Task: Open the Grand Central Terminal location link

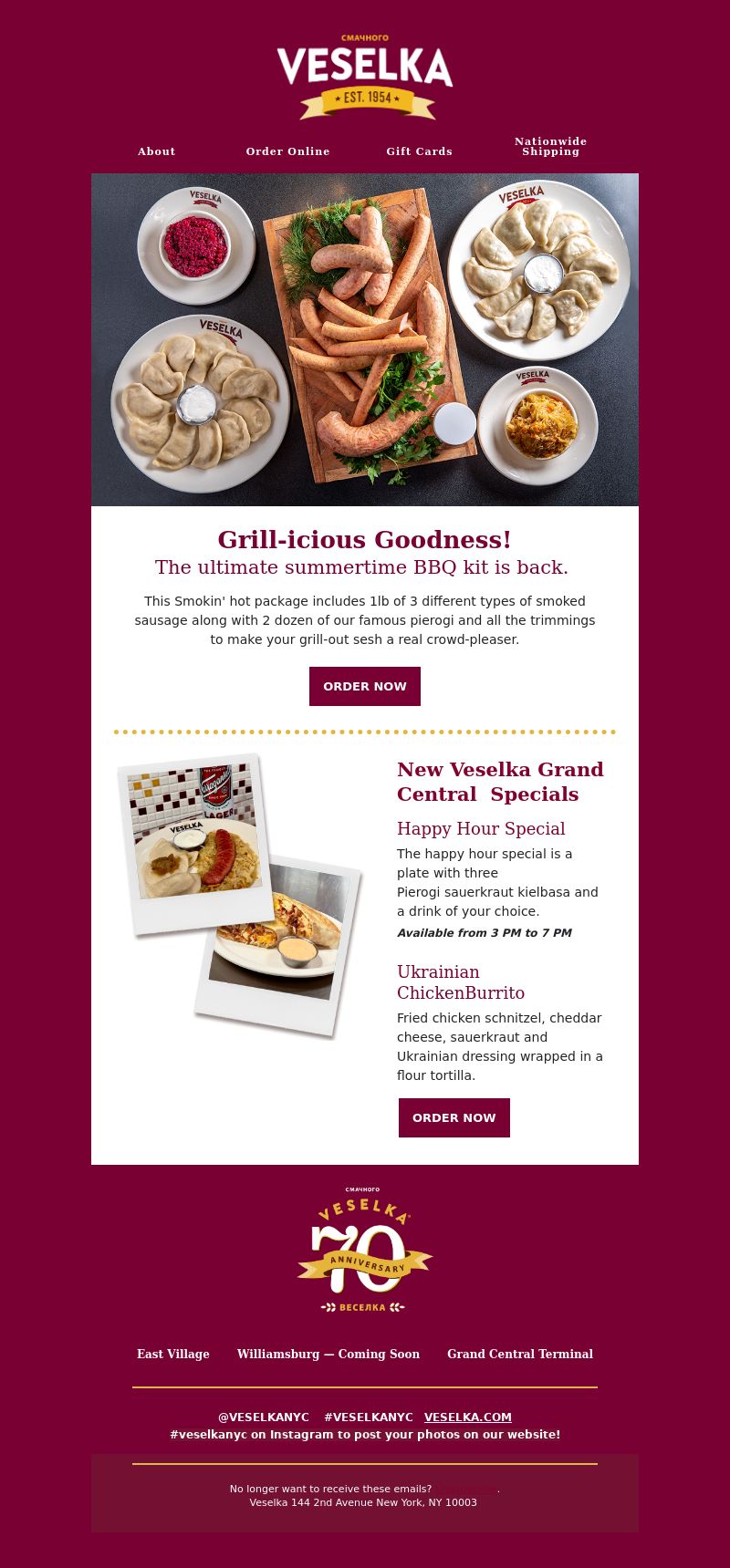Action: tap(520, 1354)
